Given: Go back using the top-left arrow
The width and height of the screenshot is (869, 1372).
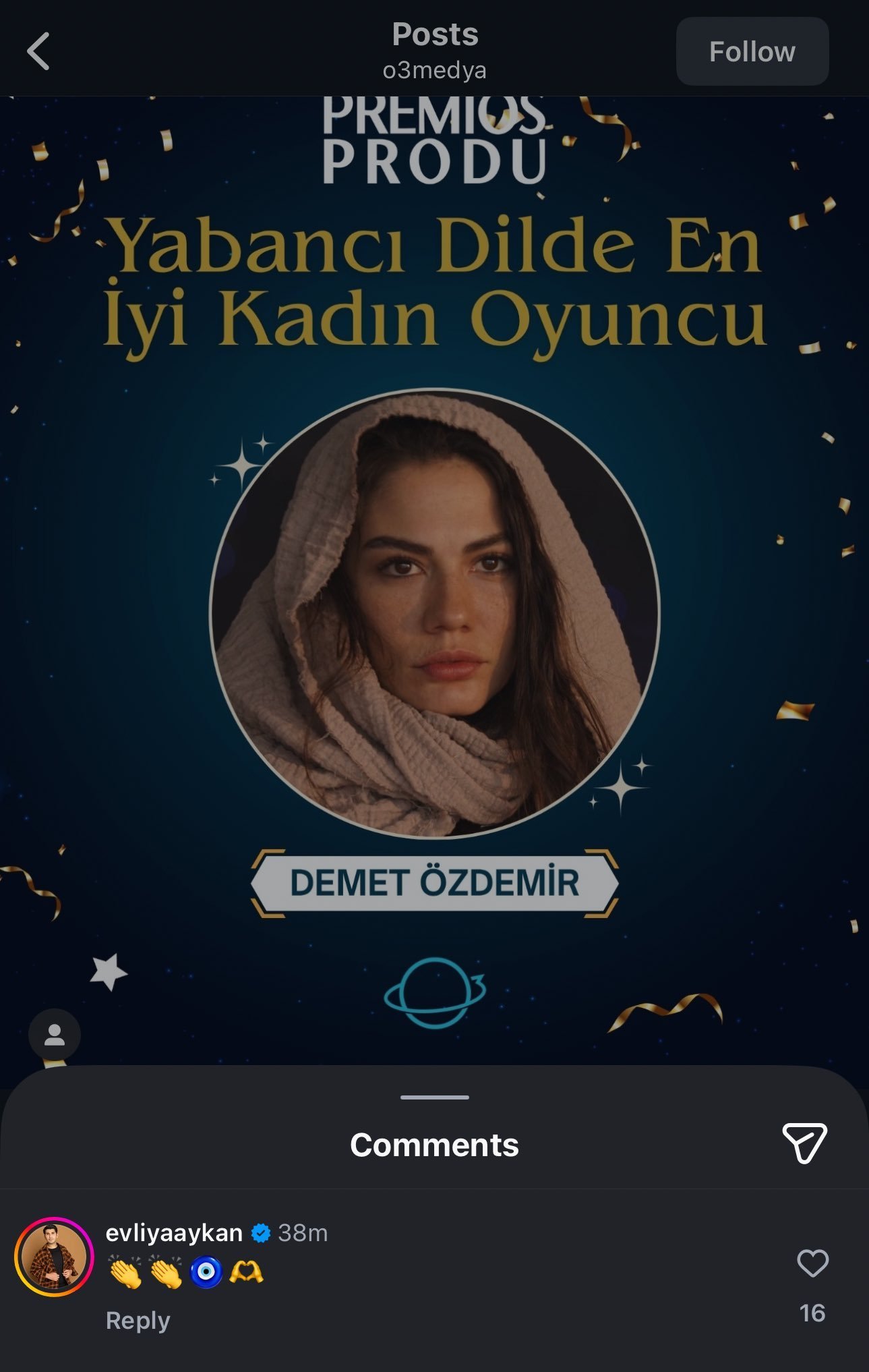Looking at the screenshot, I should pos(38,51).
